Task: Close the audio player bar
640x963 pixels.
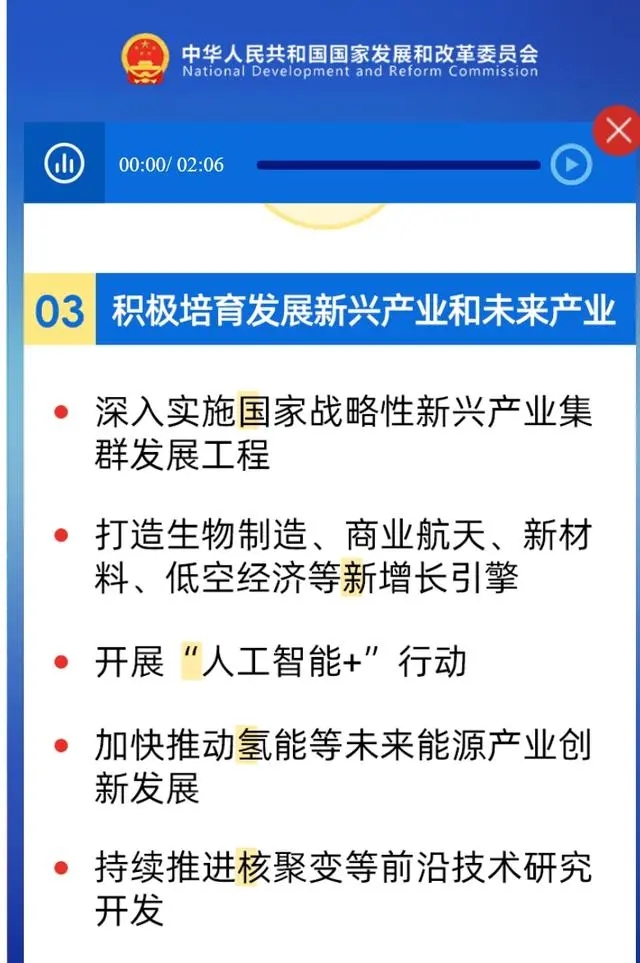Action: coord(616,133)
